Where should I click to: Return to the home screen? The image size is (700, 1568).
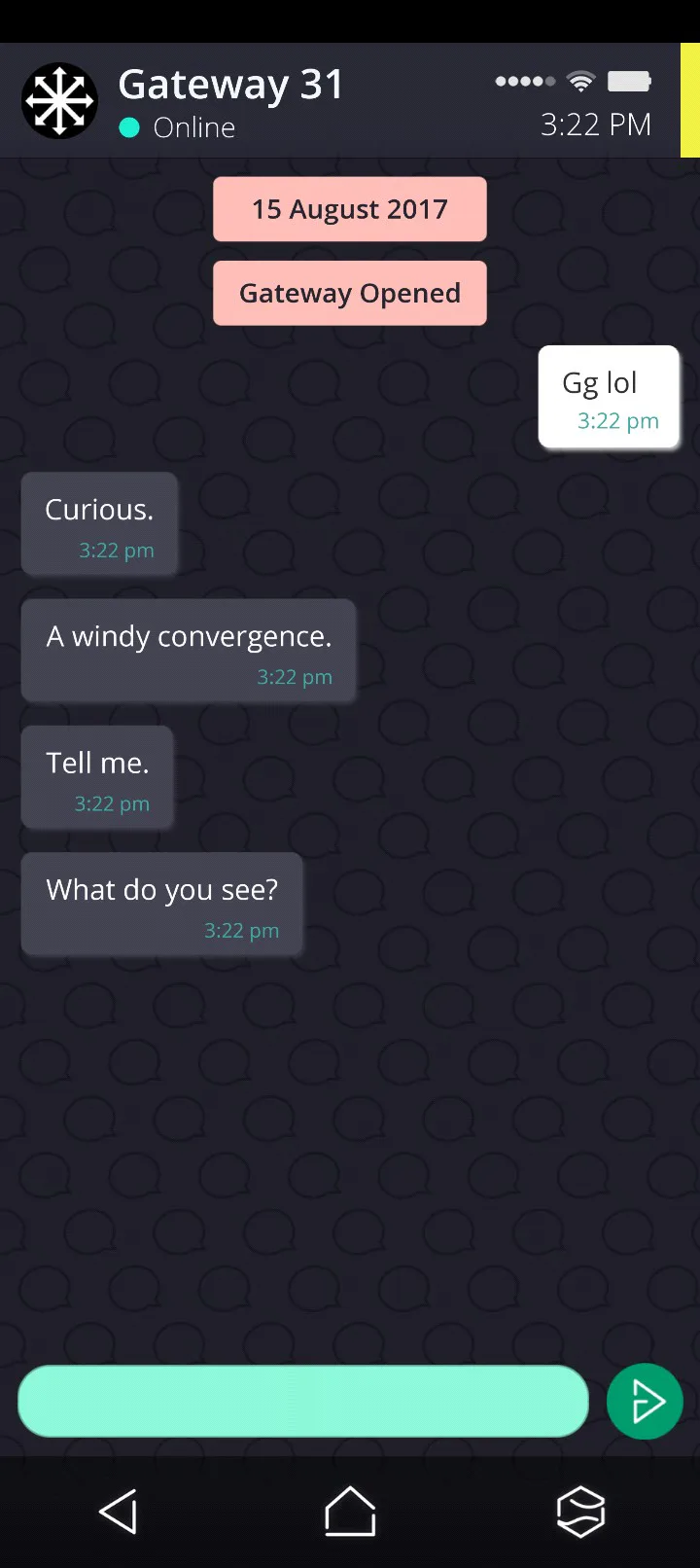pyautogui.click(x=350, y=1513)
